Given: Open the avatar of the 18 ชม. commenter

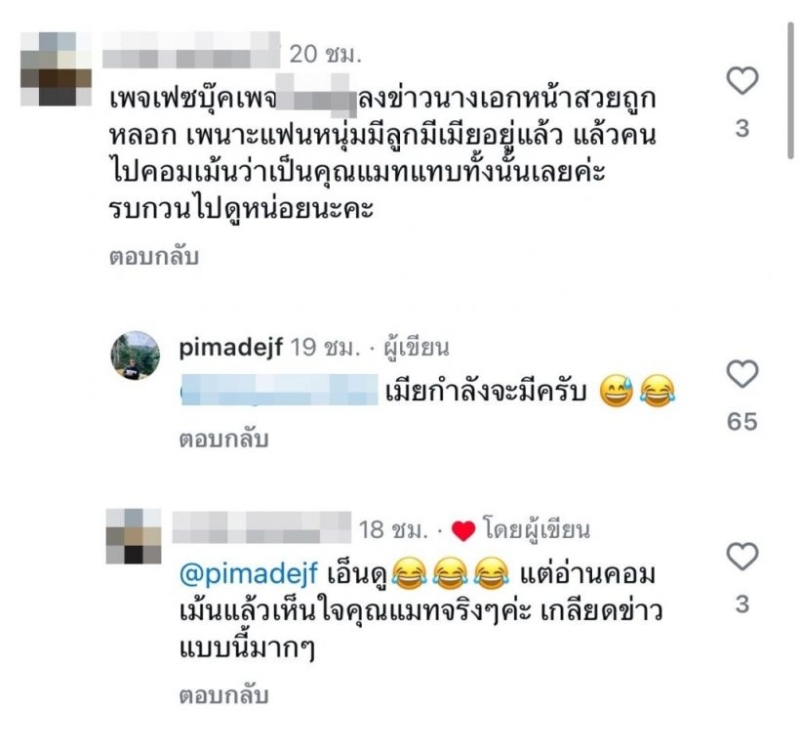Looking at the screenshot, I should point(134,534).
